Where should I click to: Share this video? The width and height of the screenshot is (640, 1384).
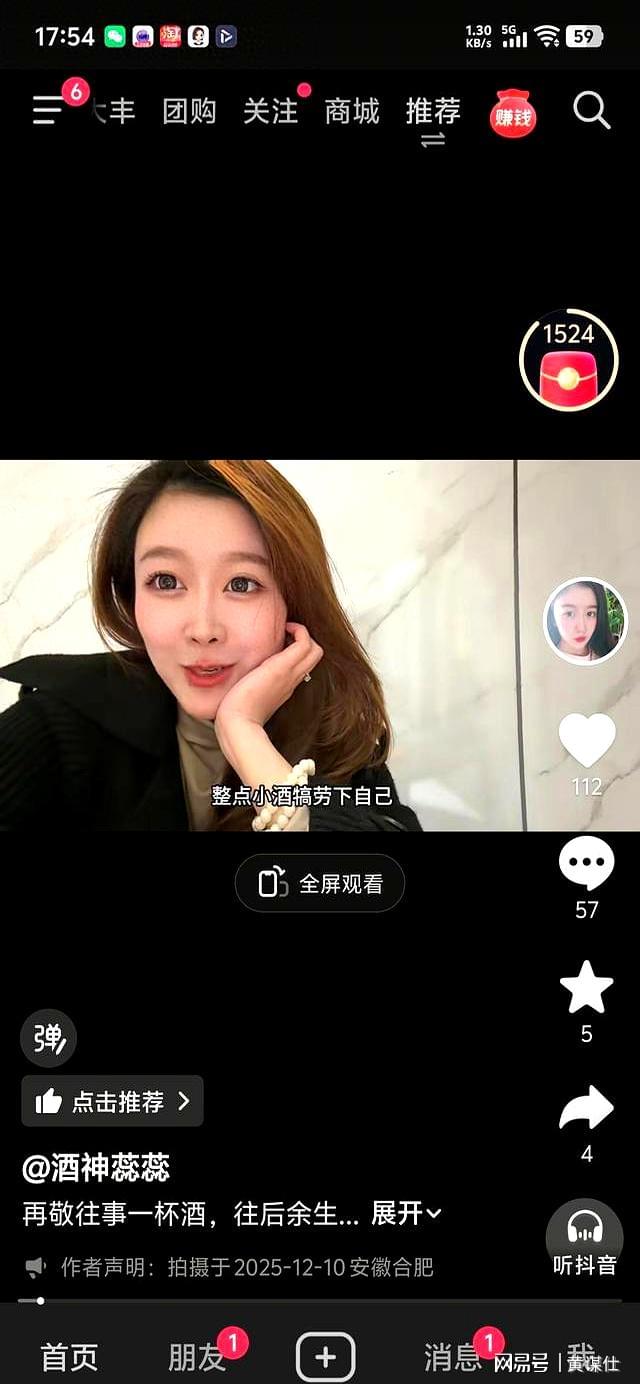tap(587, 1108)
